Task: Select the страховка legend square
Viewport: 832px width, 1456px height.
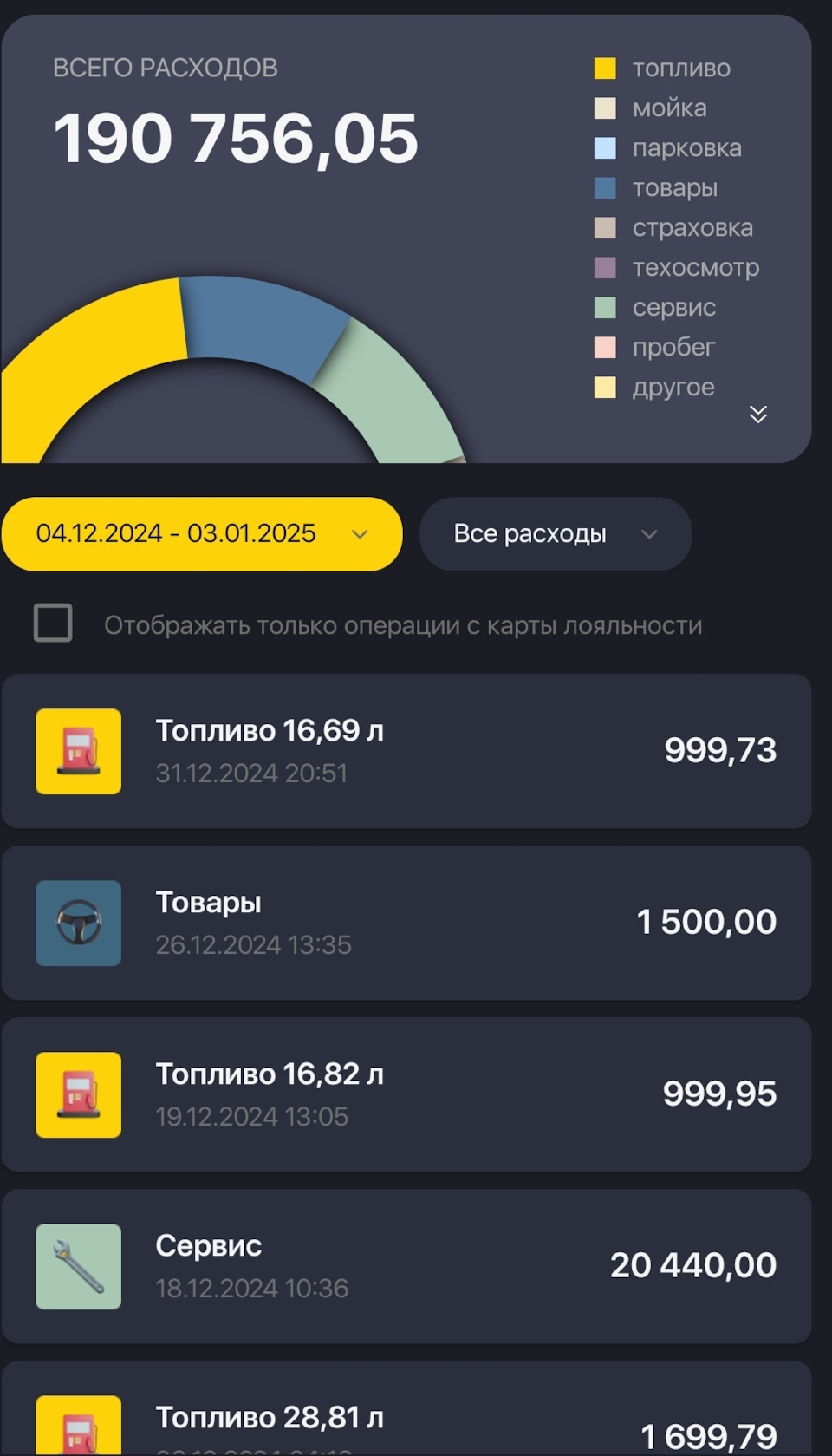Action: pos(604,227)
